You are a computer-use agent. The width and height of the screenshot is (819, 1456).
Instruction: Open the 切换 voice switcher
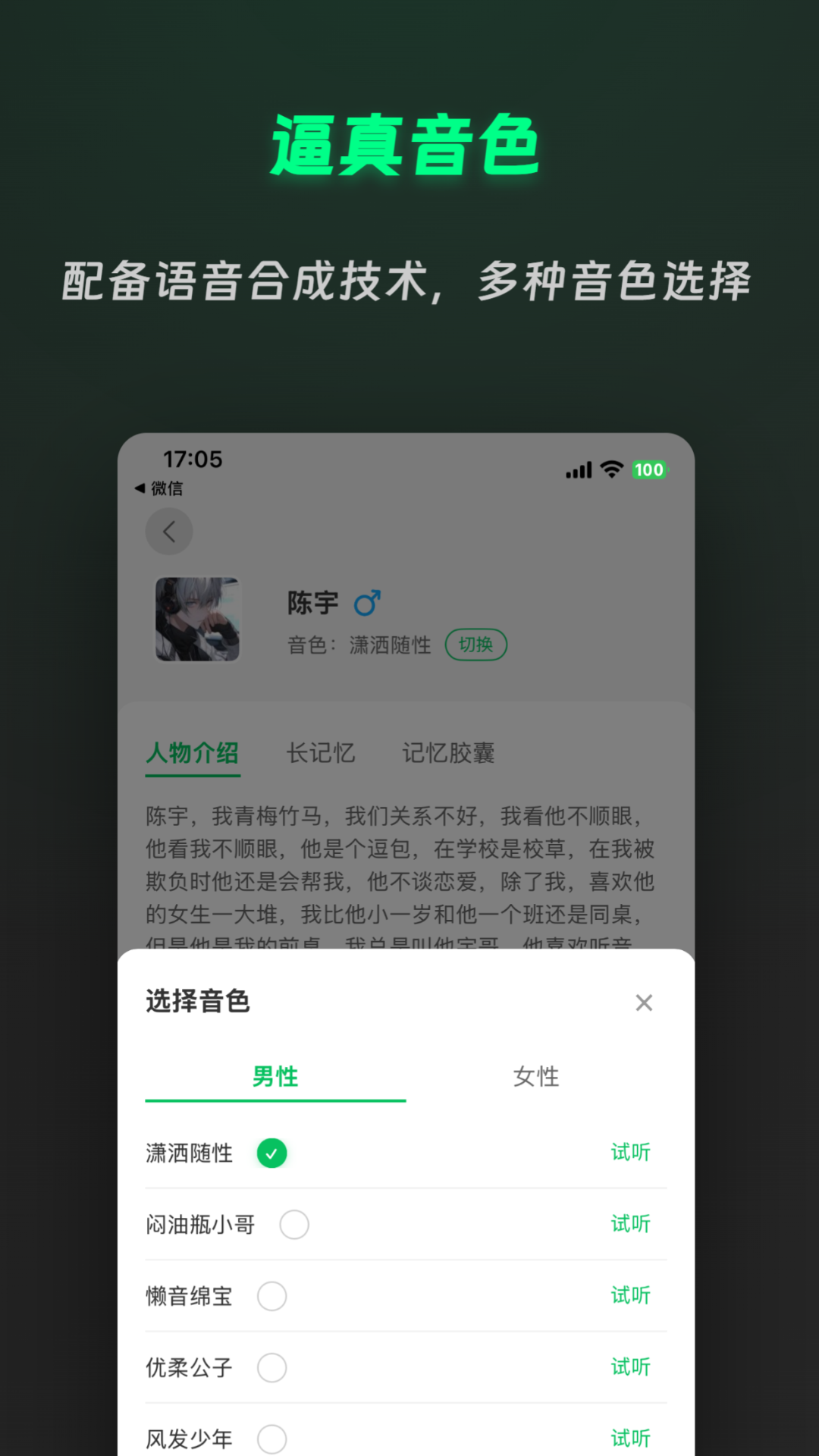(475, 645)
